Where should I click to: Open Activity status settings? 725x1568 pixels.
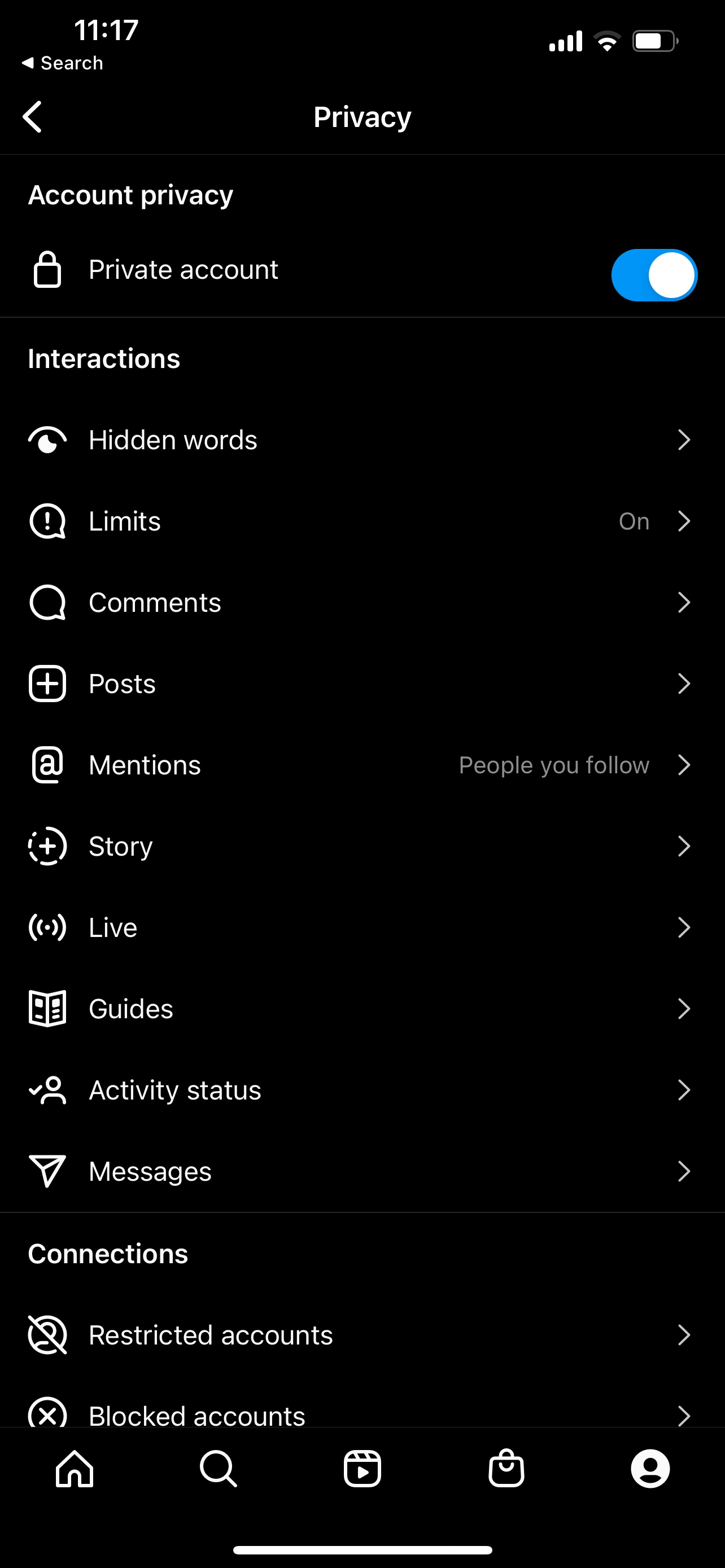pyautogui.click(x=362, y=1089)
